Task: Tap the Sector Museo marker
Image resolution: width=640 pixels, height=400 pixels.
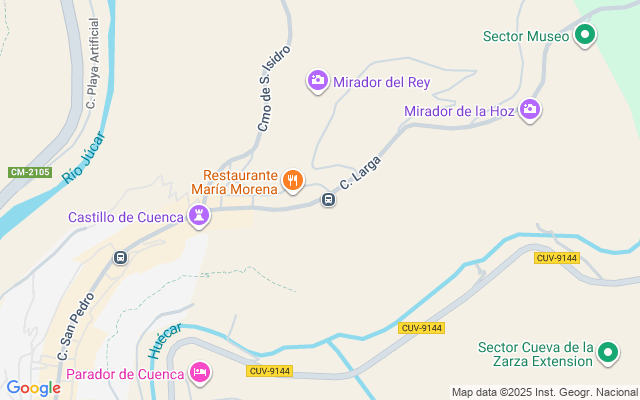Action: 585,35
